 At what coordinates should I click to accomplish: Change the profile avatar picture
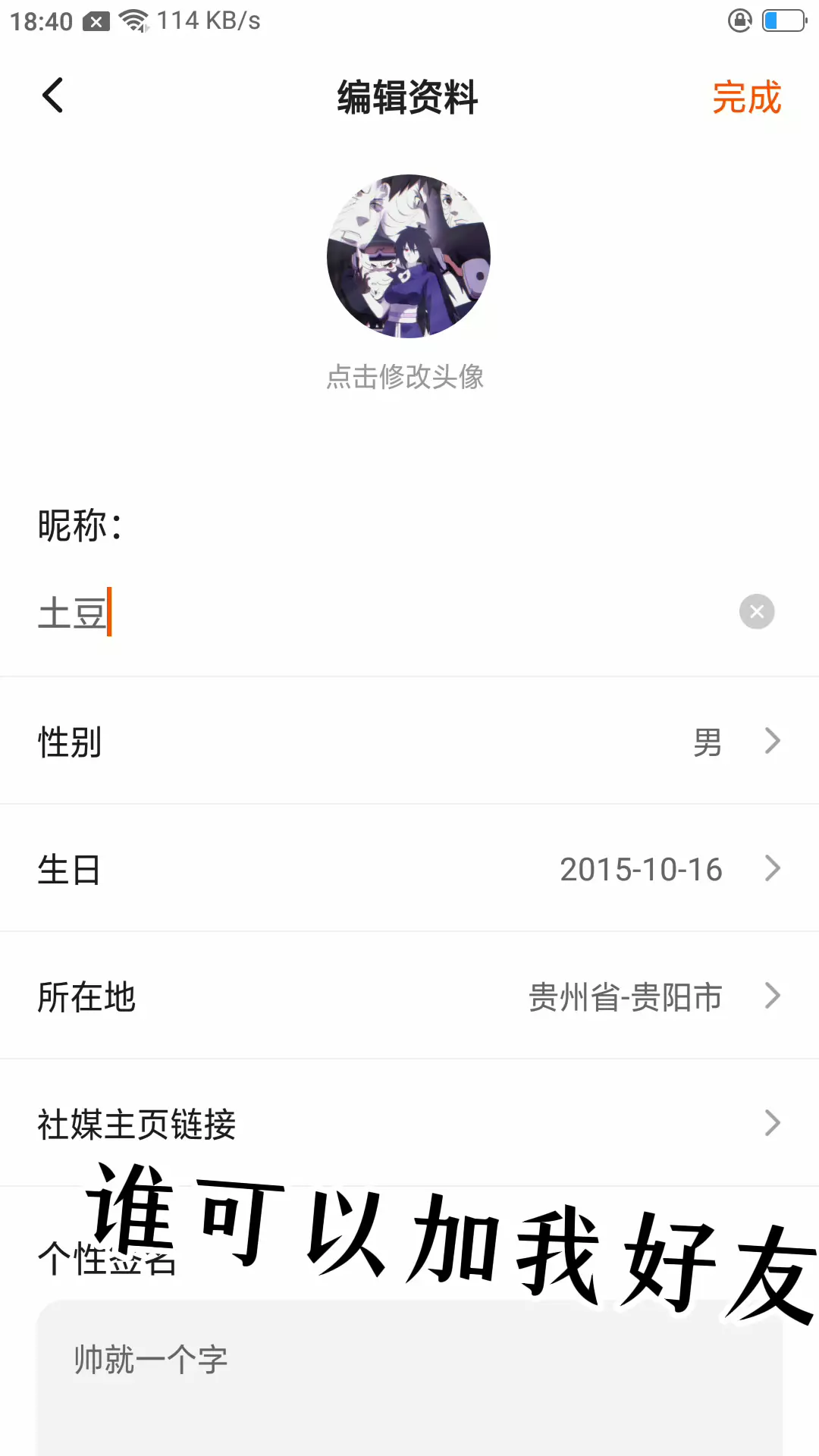(409, 256)
